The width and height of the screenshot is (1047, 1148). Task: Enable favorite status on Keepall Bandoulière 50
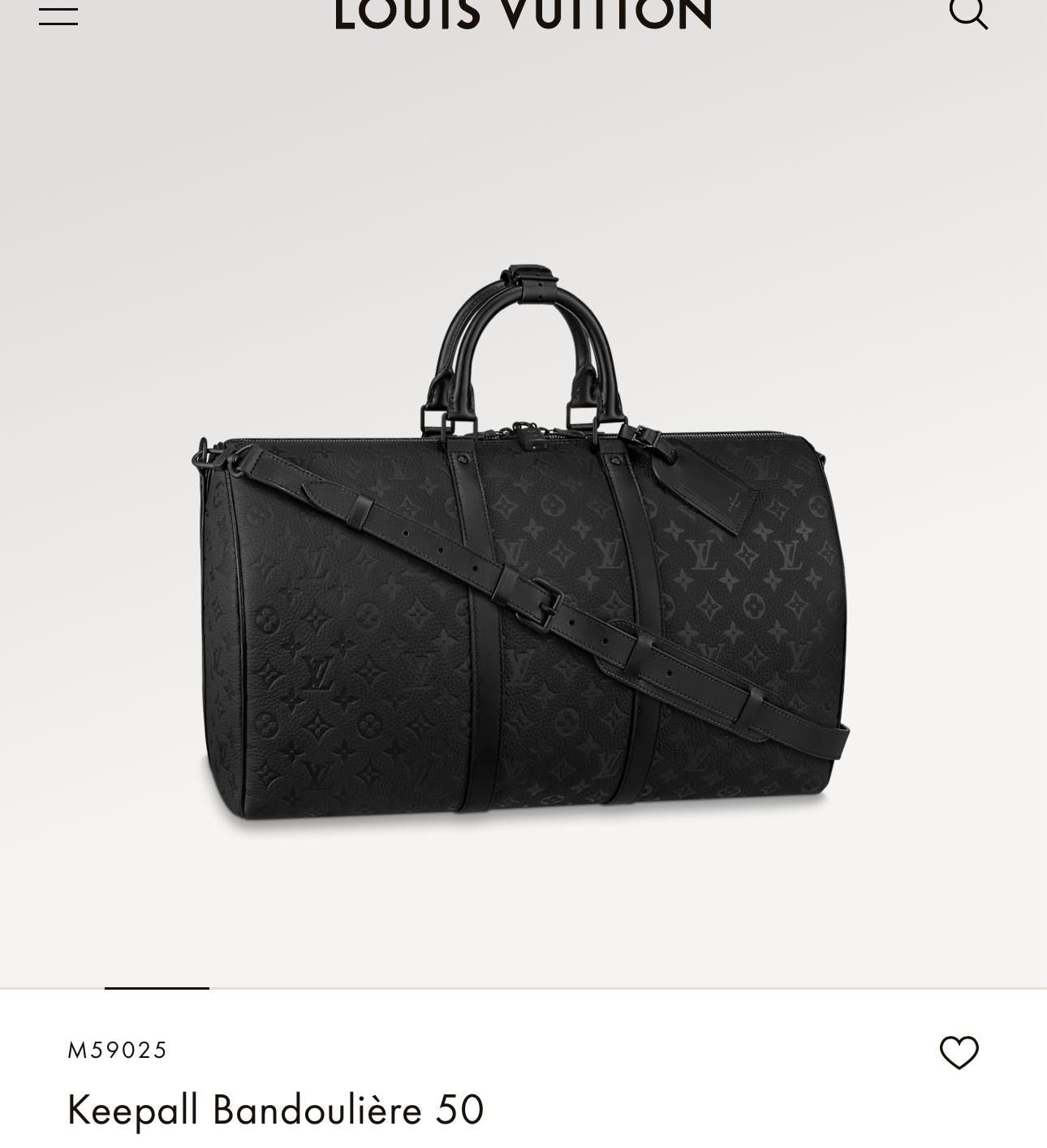(x=961, y=1052)
